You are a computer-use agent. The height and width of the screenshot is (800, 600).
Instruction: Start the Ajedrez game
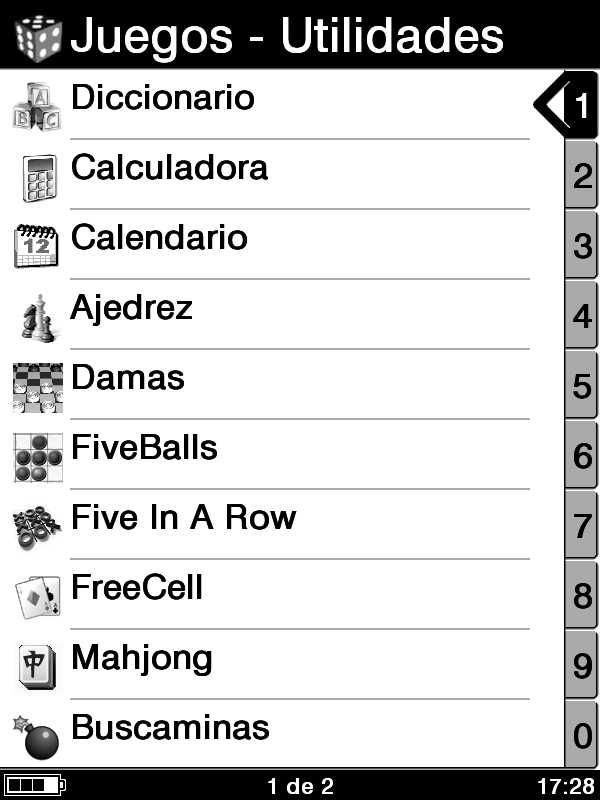(131, 308)
